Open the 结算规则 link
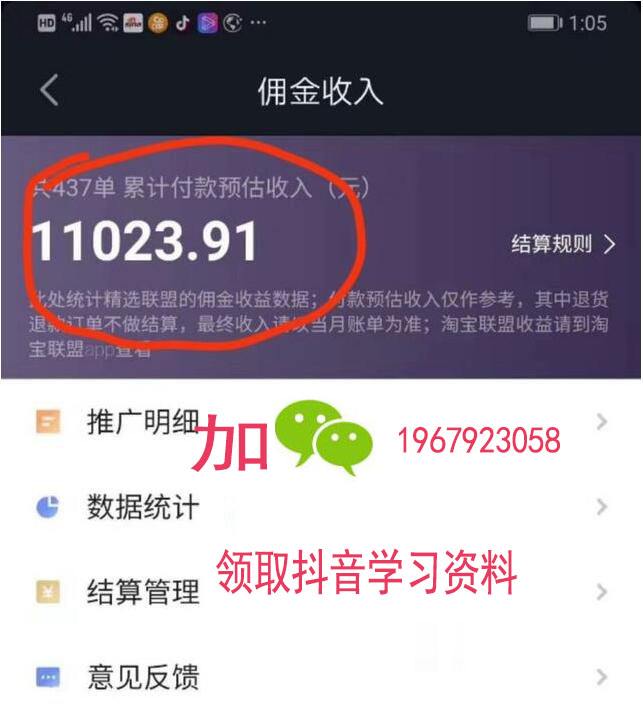This screenshot has height=728, width=643. click(x=562, y=245)
